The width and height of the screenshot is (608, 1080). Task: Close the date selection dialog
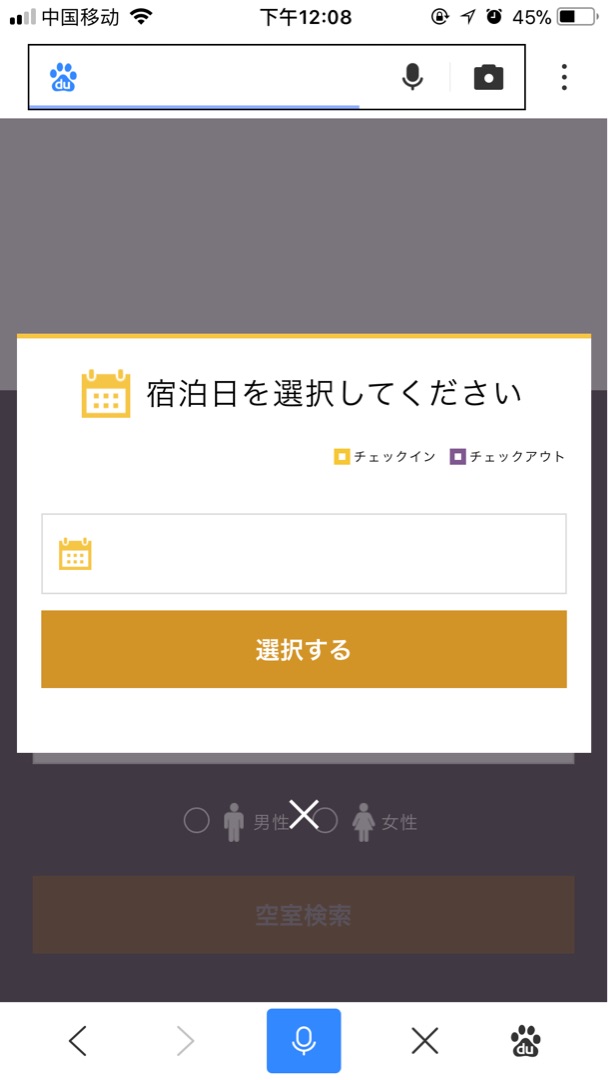304,814
